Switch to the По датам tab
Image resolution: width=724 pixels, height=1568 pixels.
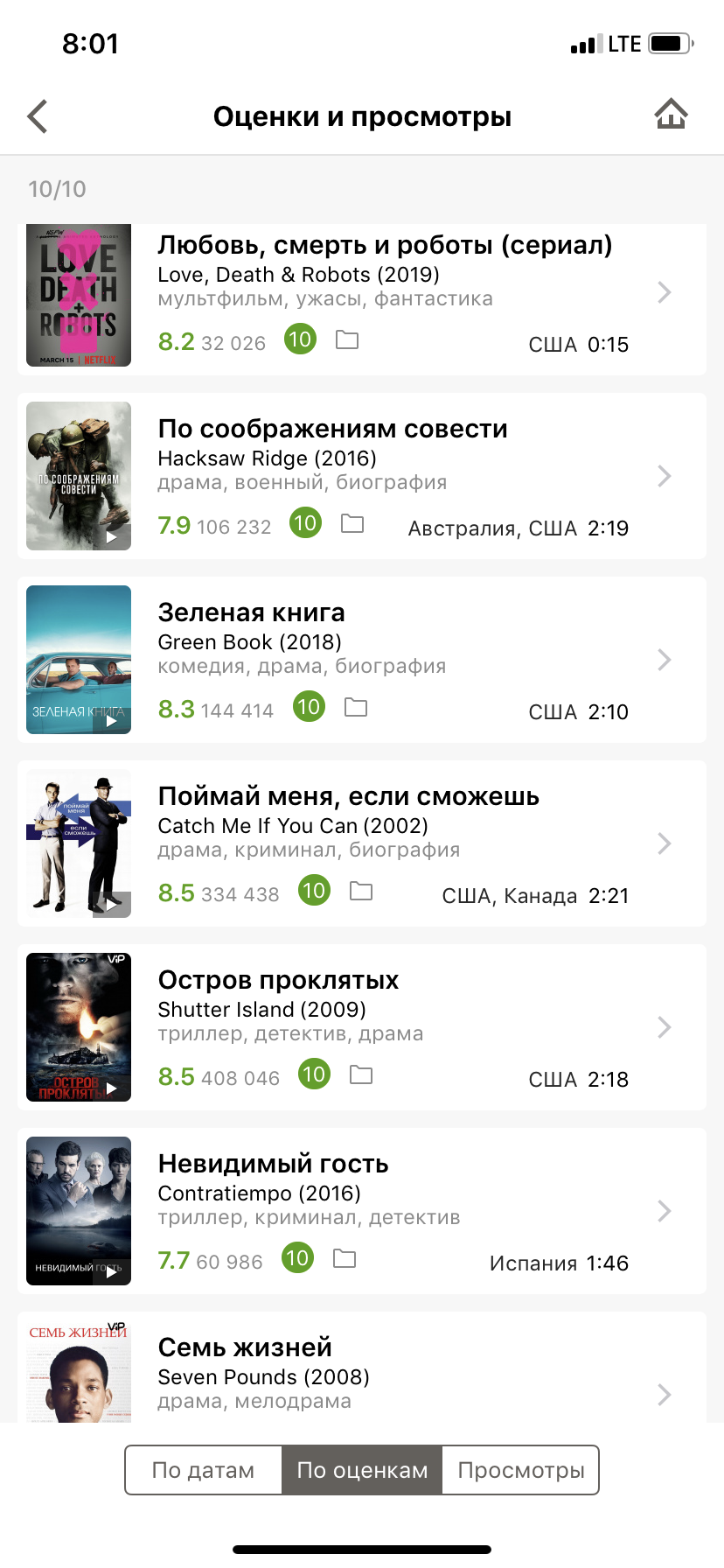click(203, 1470)
